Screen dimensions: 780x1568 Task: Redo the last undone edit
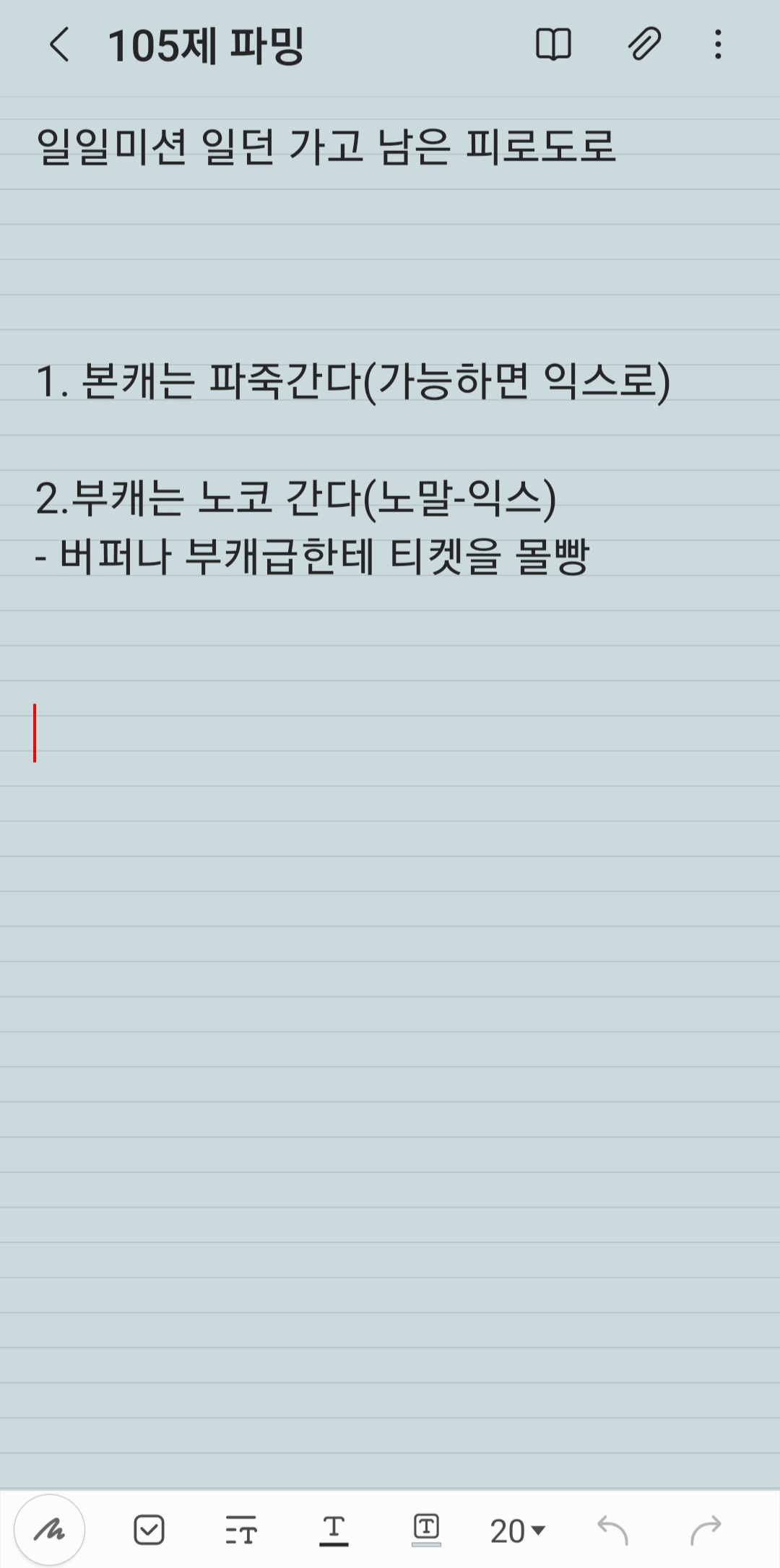click(706, 1530)
